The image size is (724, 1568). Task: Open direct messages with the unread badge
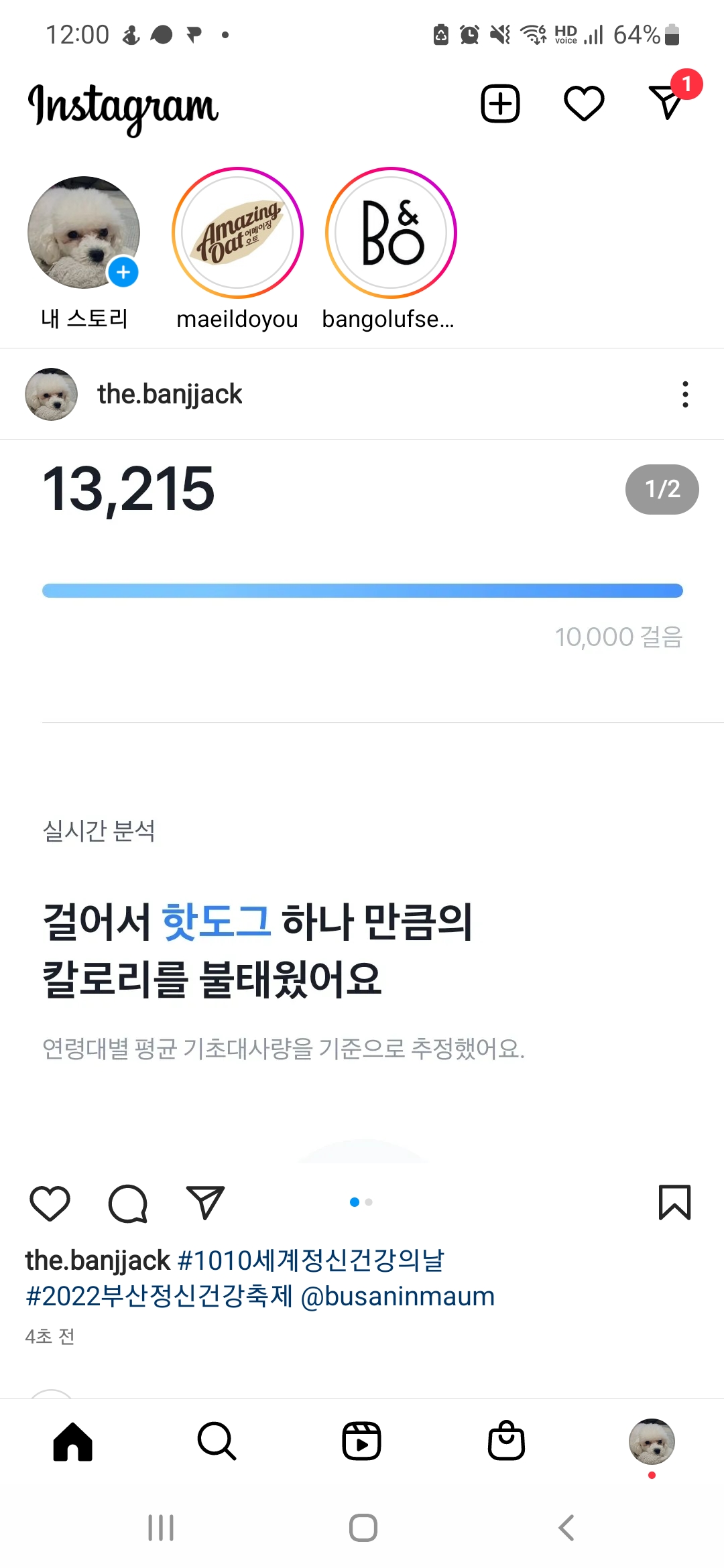coord(668,103)
